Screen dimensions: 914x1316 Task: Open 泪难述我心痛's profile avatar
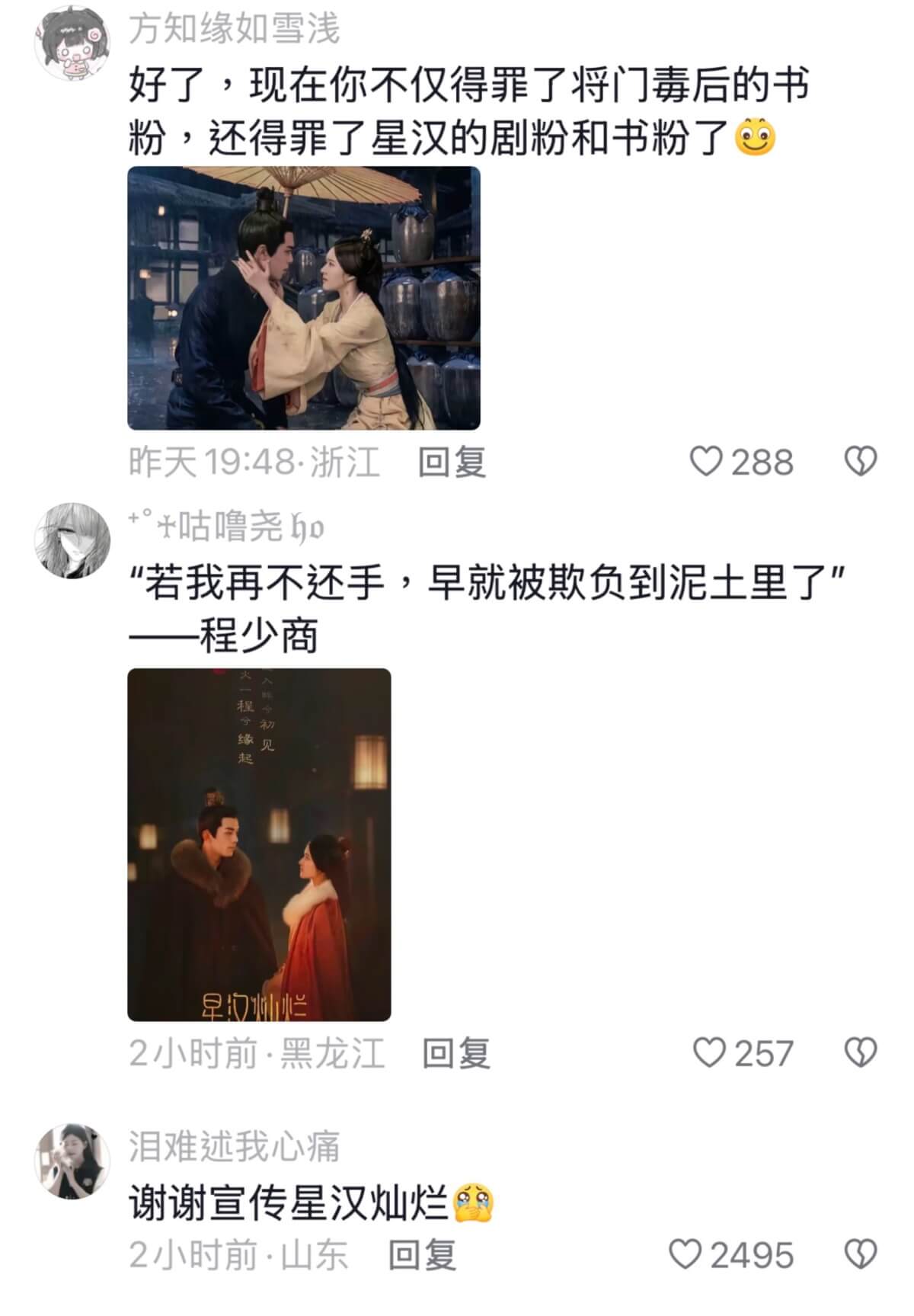point(72,1161)
